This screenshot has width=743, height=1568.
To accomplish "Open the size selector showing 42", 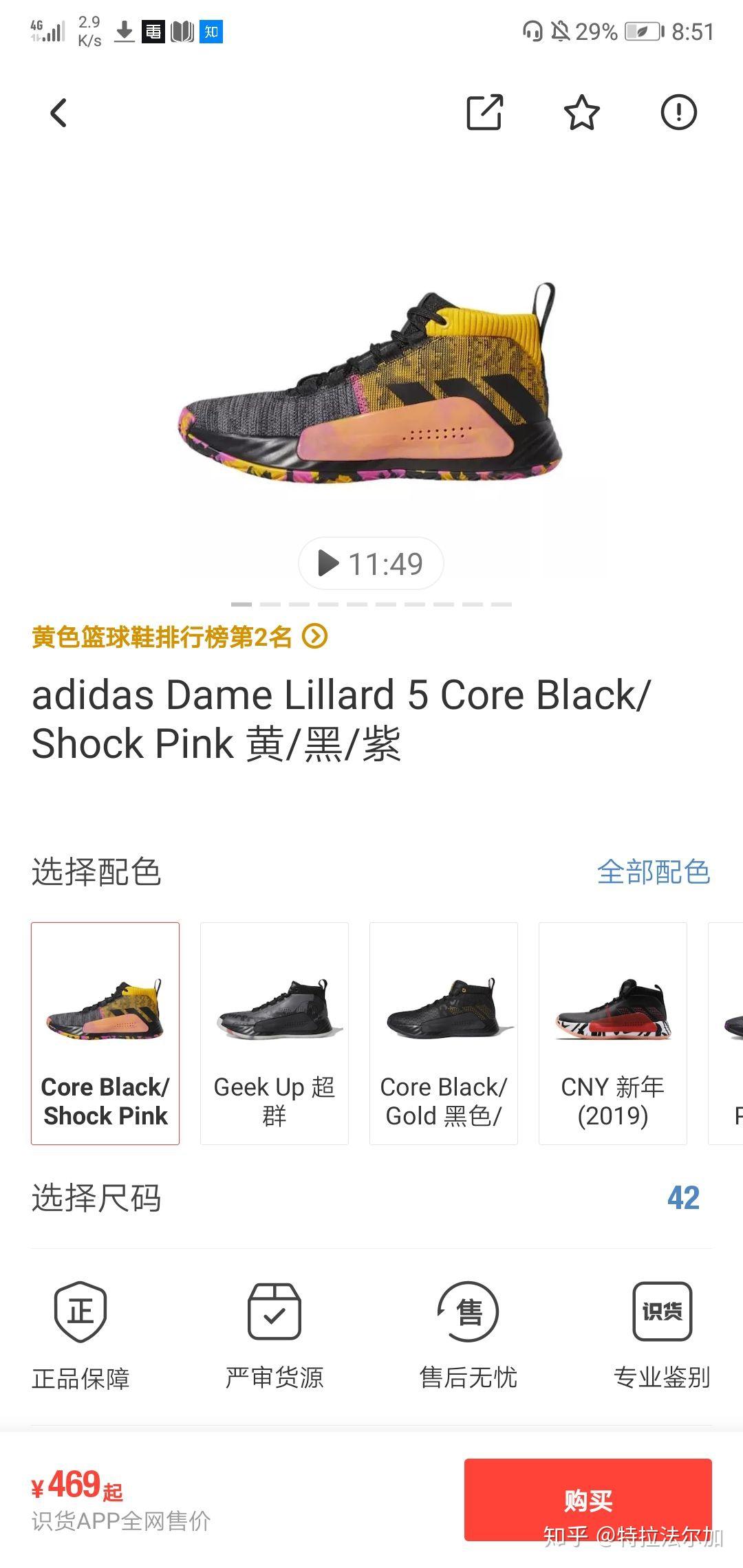I will (x=682, y=1198).
